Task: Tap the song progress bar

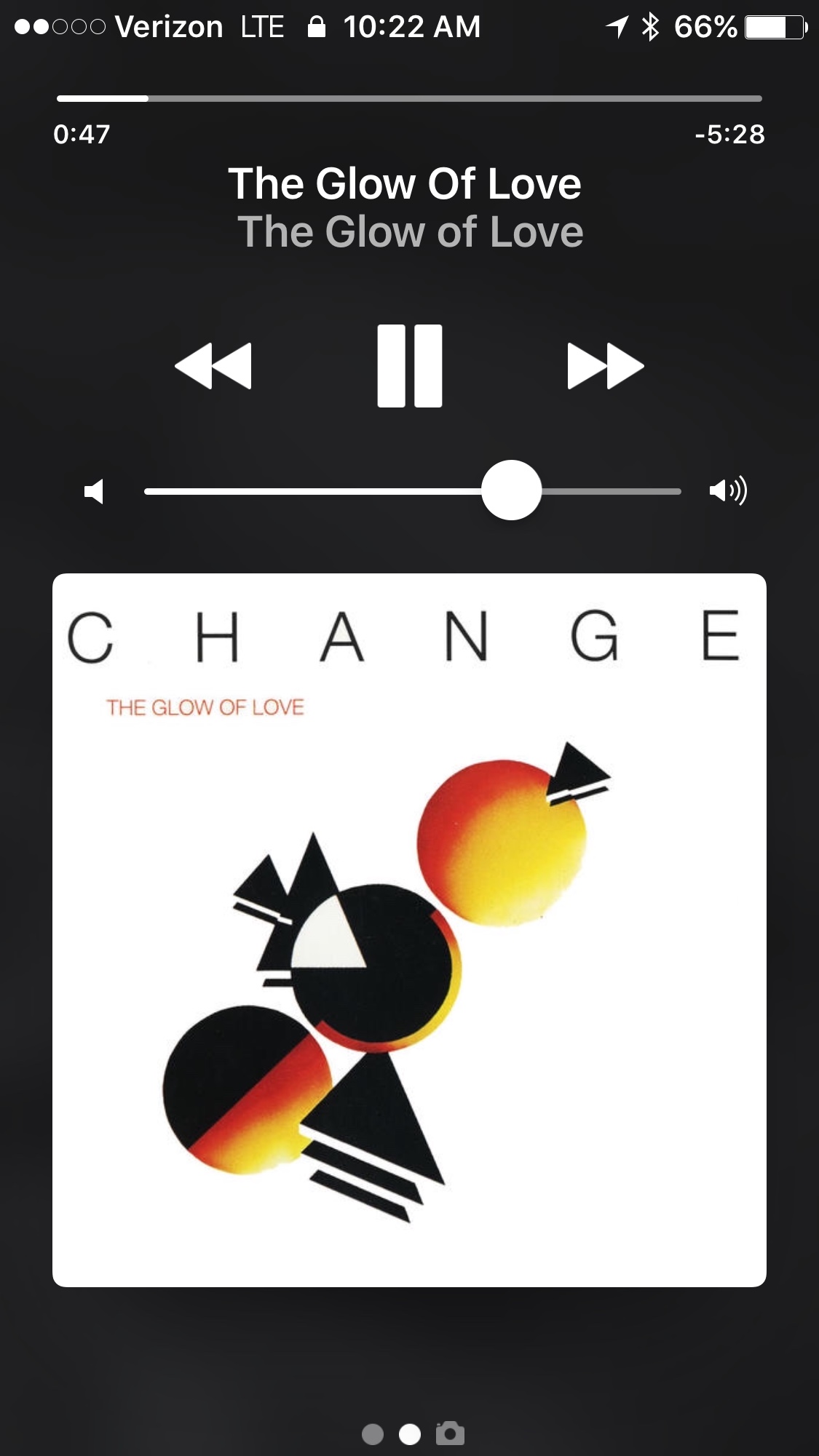Action: (409, 98)
